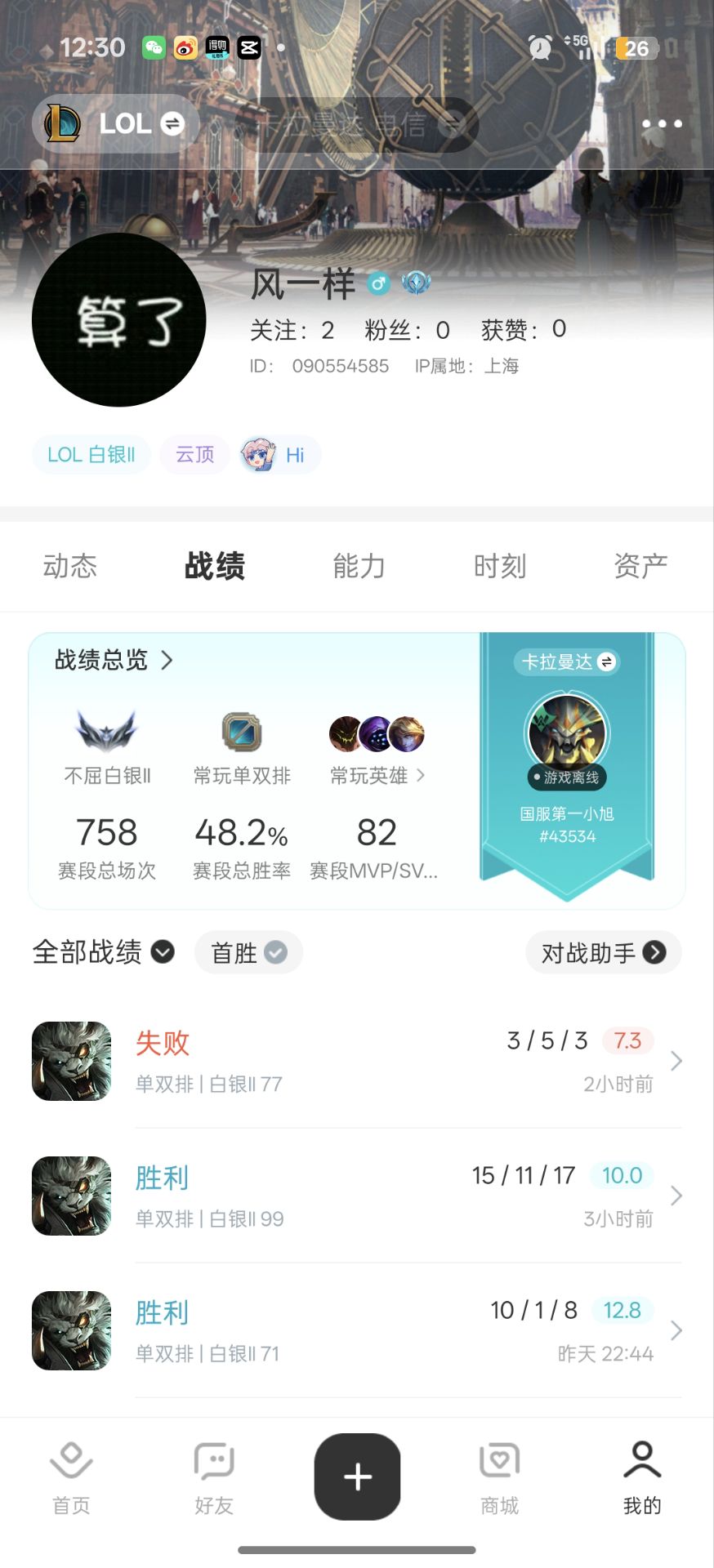The image size is (714, 1568).
Task: Switch server from 卡拉曼达 on the banner
Action: (567, 661)
